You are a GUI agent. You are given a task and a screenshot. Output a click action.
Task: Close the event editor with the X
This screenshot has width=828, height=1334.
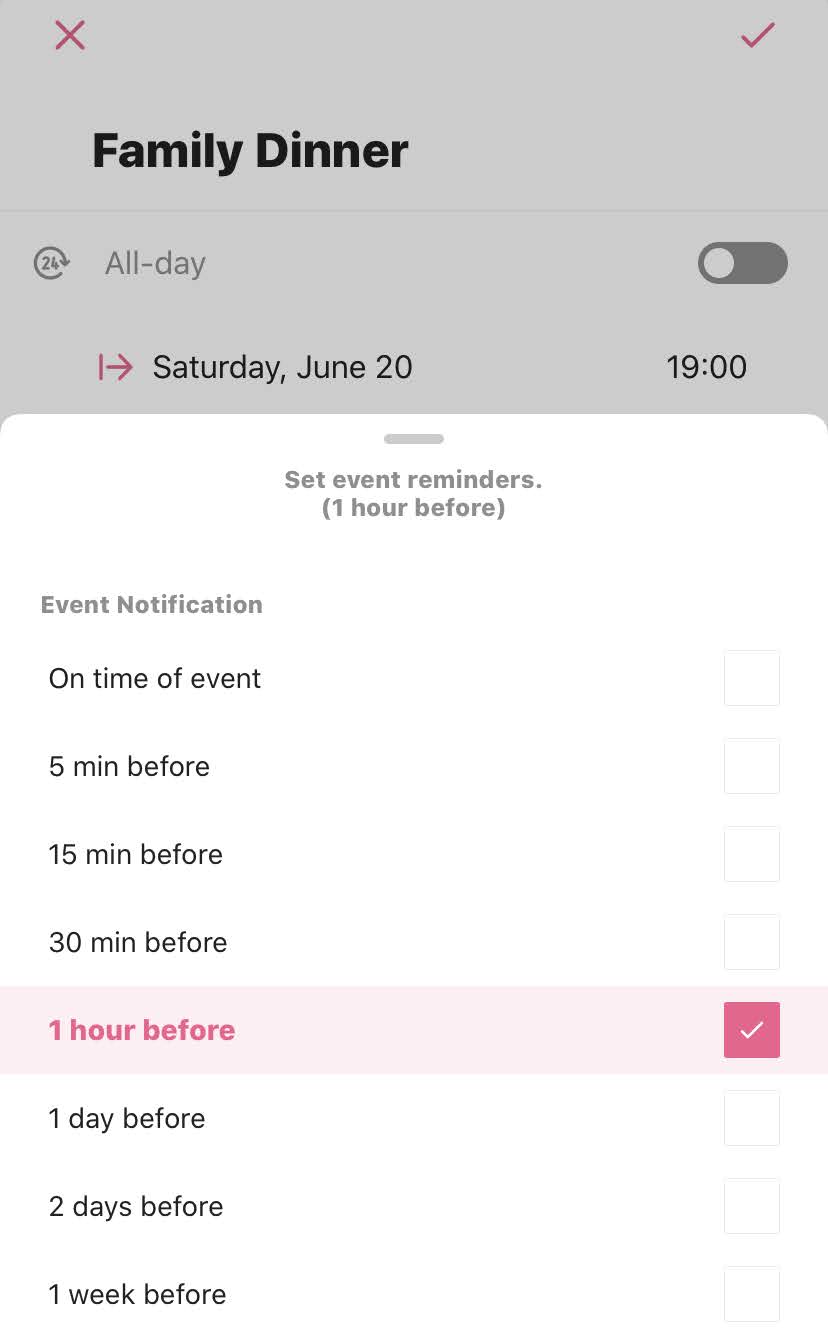click(x=70, y=36)
